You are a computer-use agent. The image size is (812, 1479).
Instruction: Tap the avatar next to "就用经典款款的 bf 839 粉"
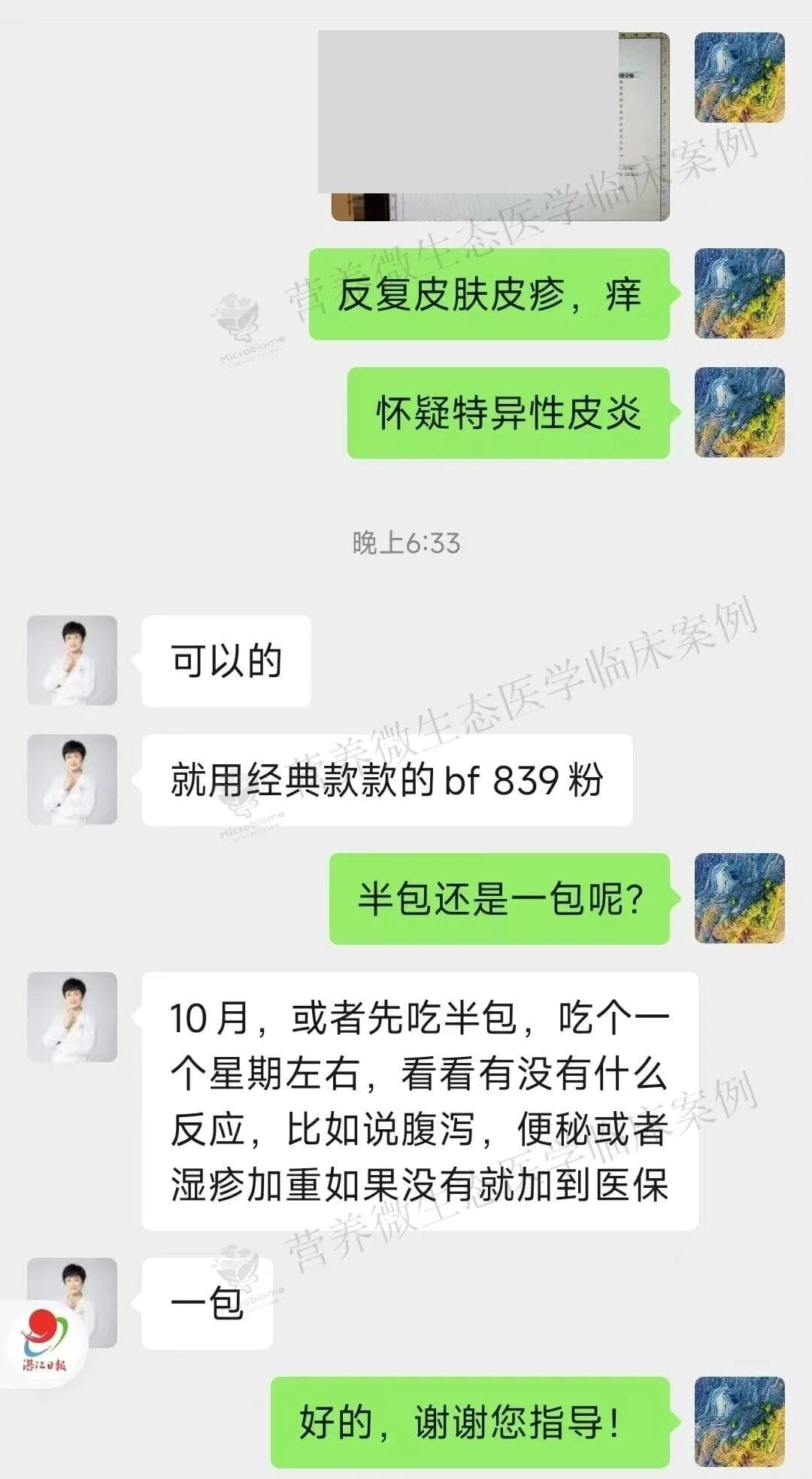click(x=72, y=779)
